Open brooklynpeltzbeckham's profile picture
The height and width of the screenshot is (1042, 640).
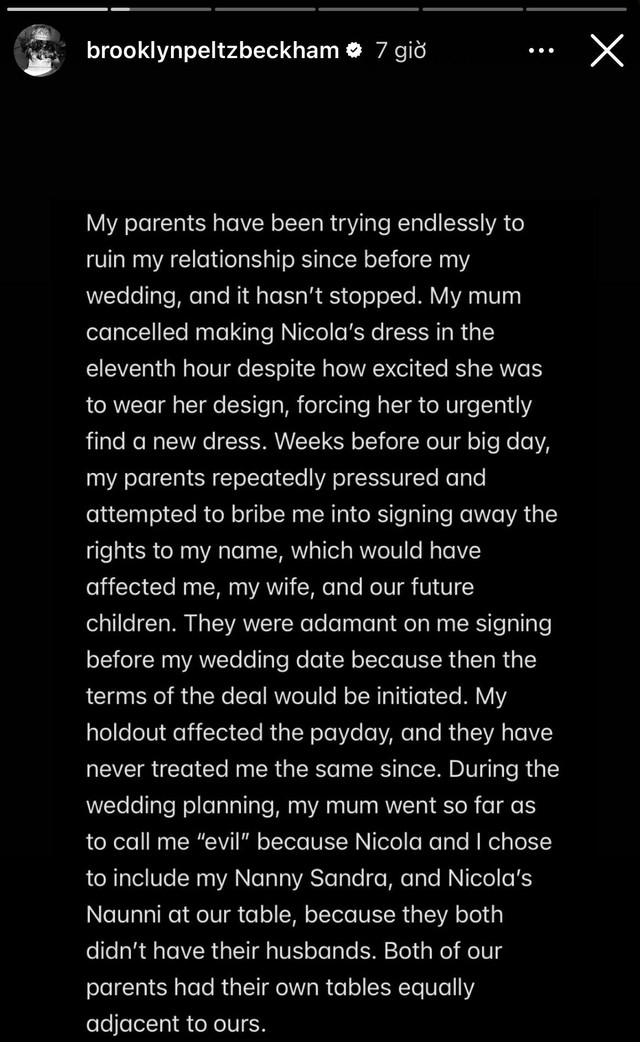tap(39, 50)
